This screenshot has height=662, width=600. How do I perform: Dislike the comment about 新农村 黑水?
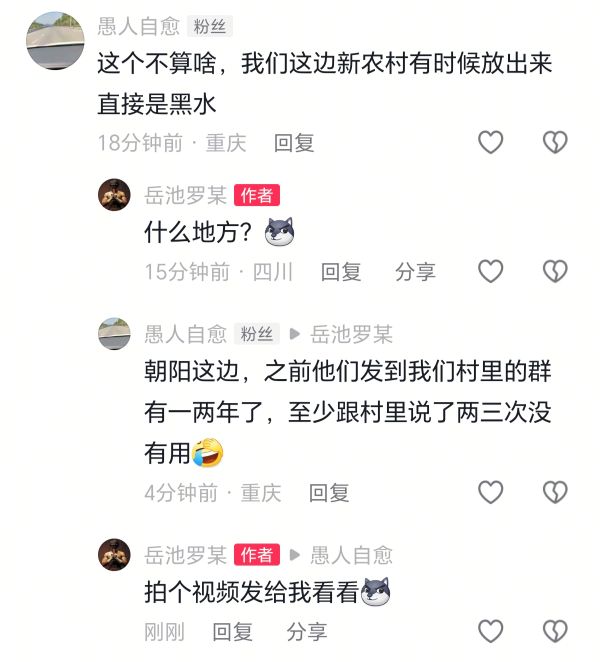tap(555, 143)
